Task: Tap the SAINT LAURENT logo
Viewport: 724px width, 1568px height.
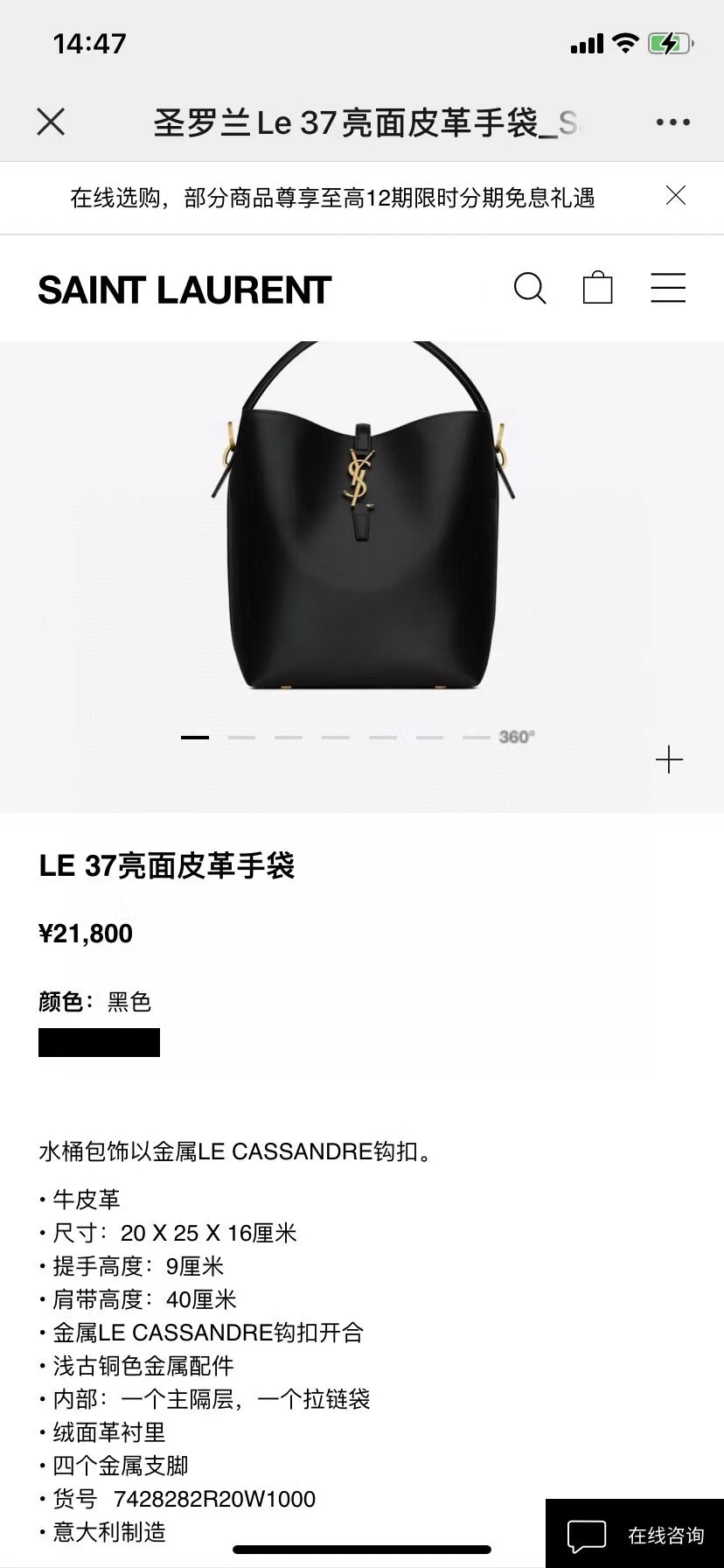Action: (184, 288)
